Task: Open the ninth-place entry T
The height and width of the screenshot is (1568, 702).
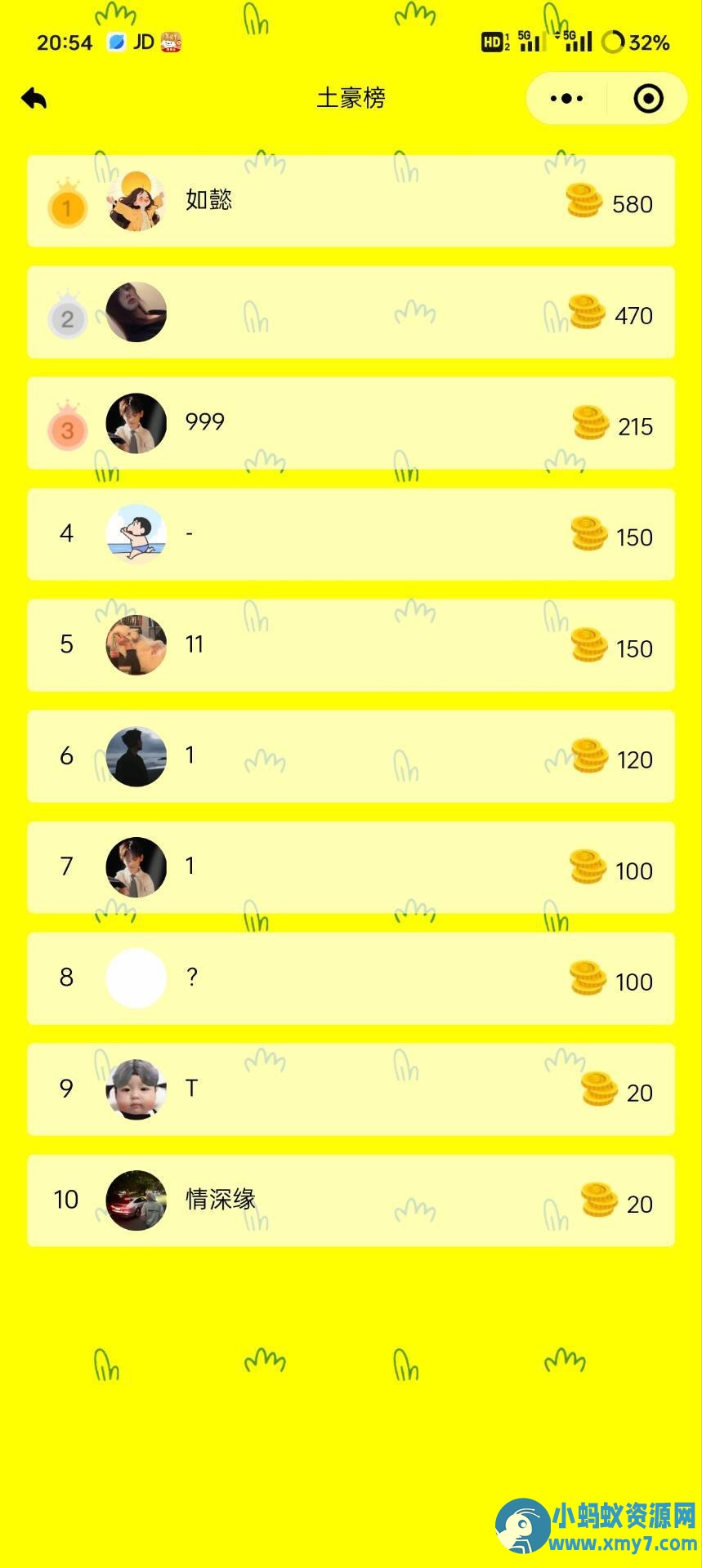Action: click(x=351, y=1089)
